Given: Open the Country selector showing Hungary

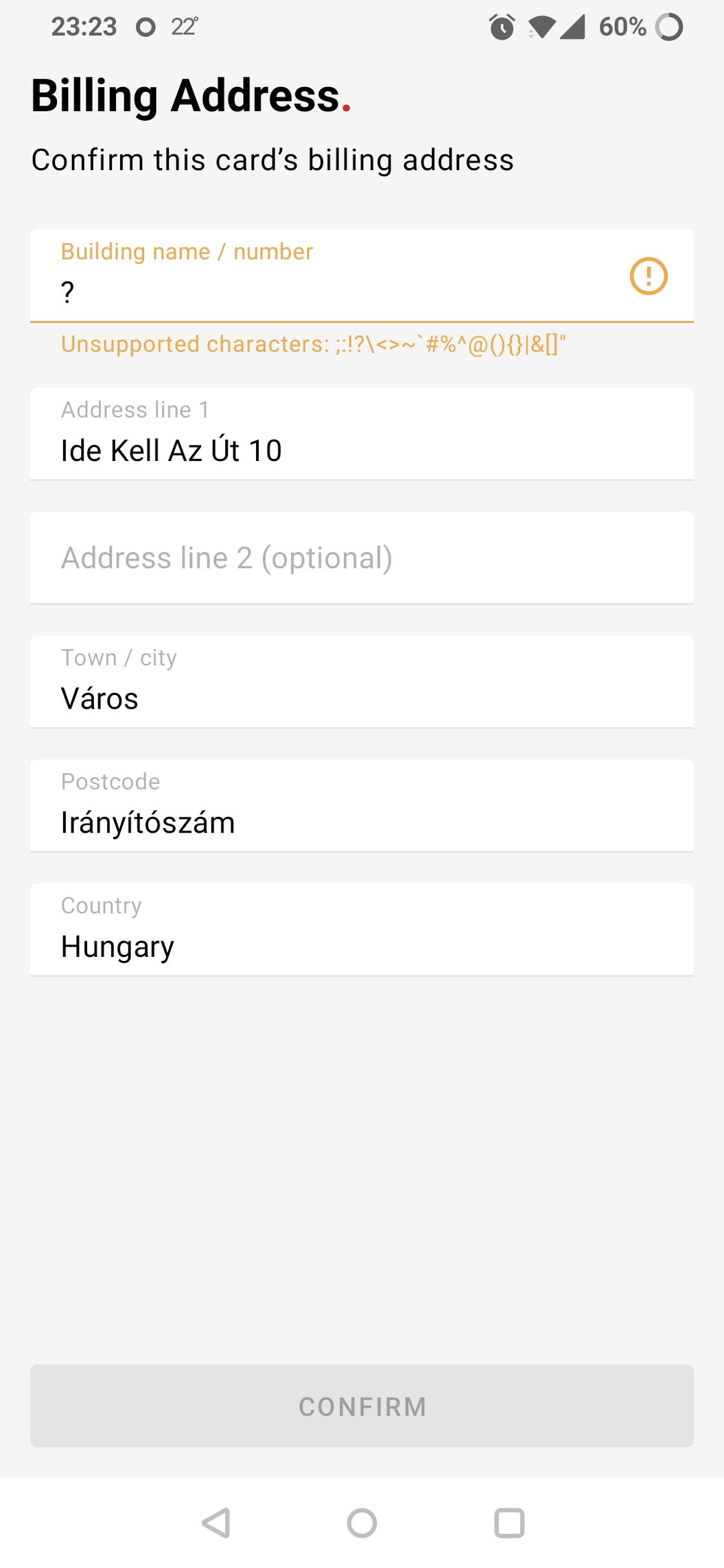Looking at the screenshot, I should point(362,929).
